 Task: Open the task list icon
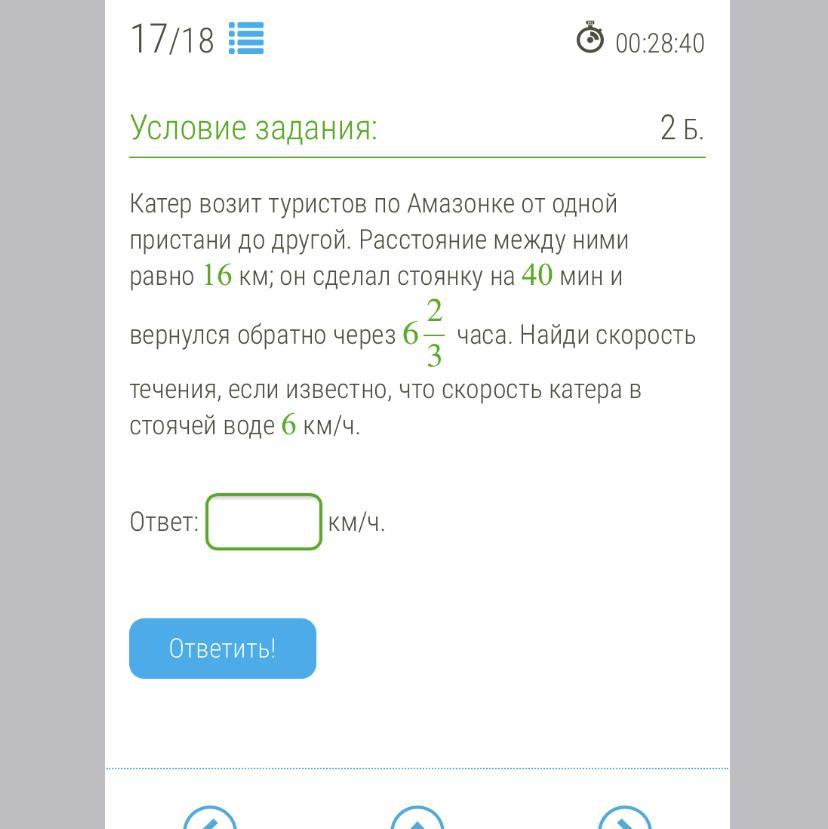246,40
